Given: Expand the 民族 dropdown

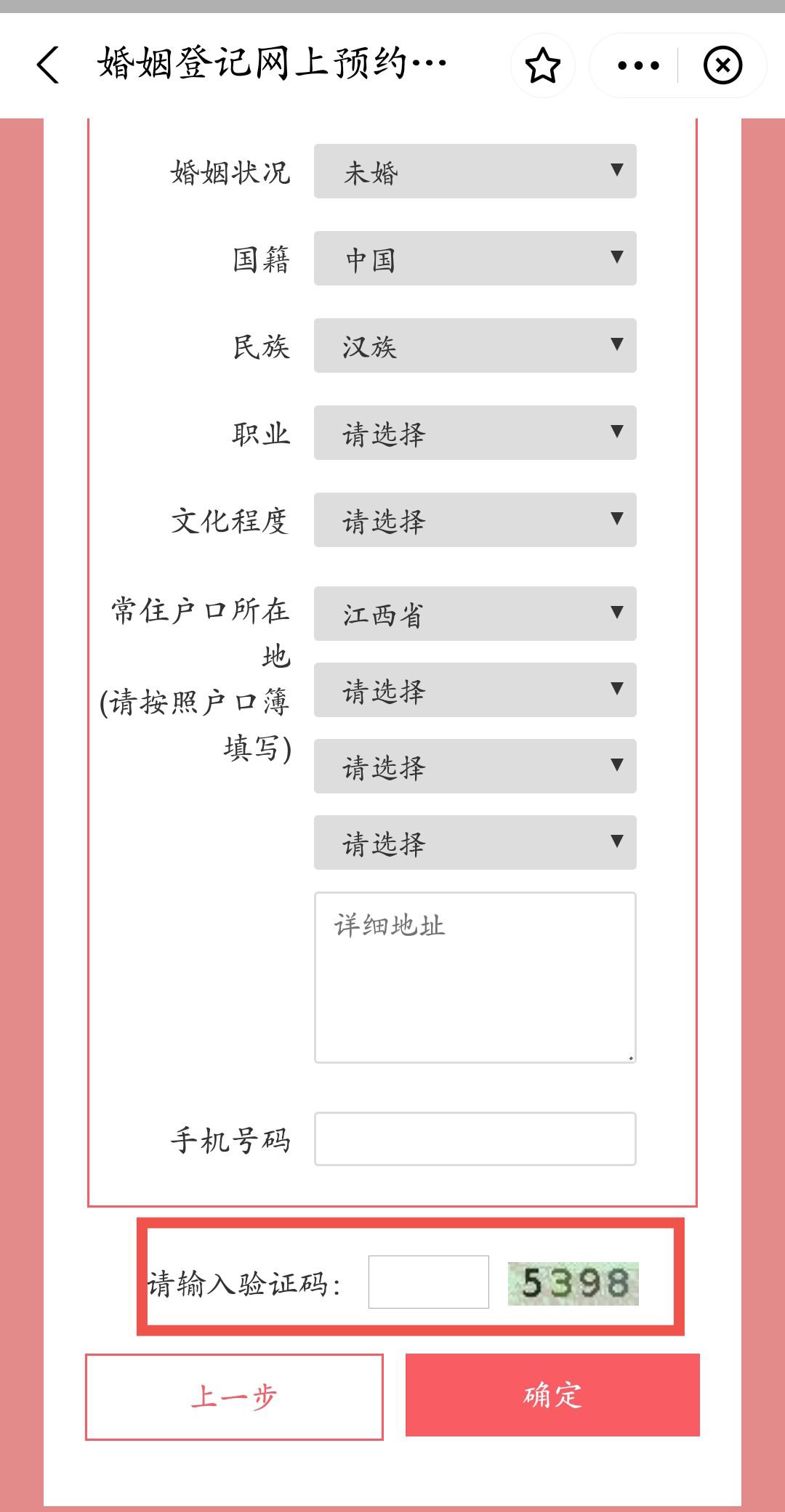Looking at the screenshot, I should tap(475, 346).
